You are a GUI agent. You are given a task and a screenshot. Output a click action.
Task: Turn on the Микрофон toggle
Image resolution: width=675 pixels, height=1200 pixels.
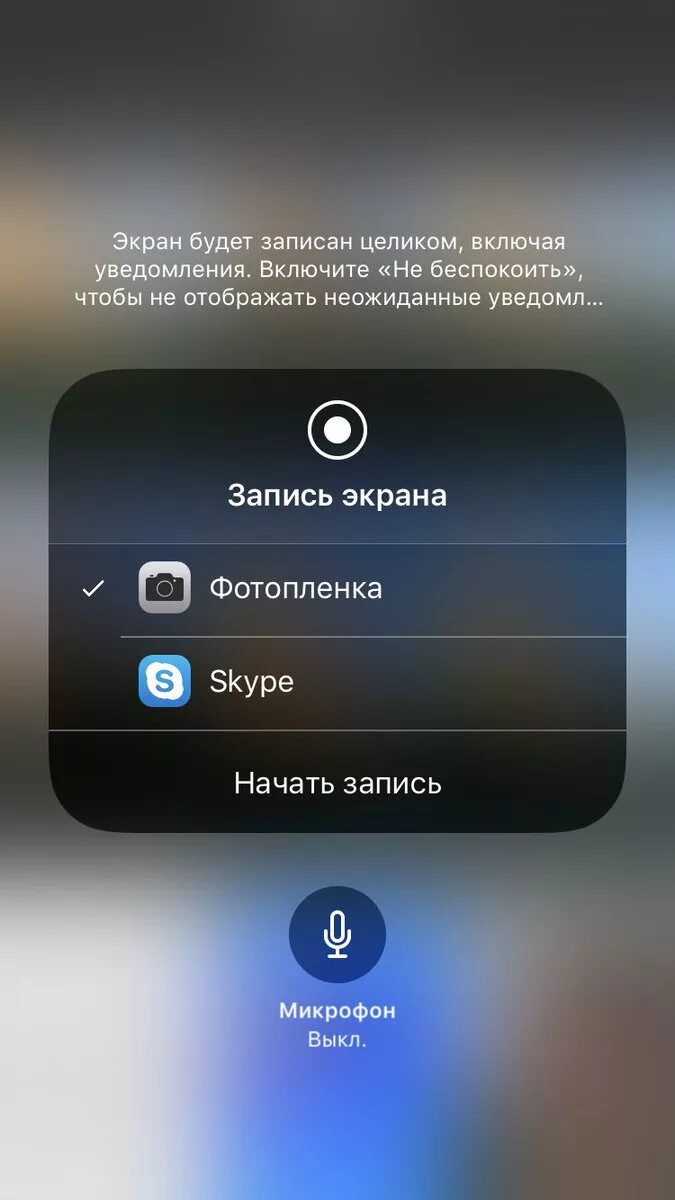point(337,935)
